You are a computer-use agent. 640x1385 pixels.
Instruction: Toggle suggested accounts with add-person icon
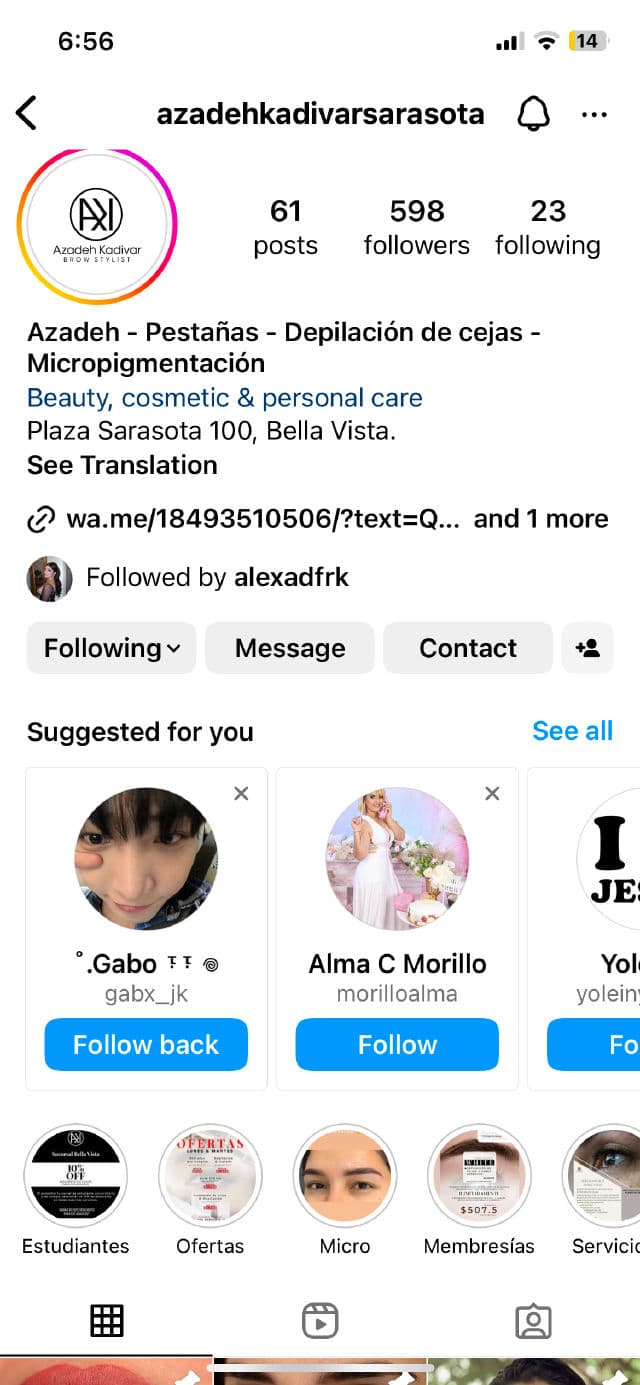pos(588,648)
